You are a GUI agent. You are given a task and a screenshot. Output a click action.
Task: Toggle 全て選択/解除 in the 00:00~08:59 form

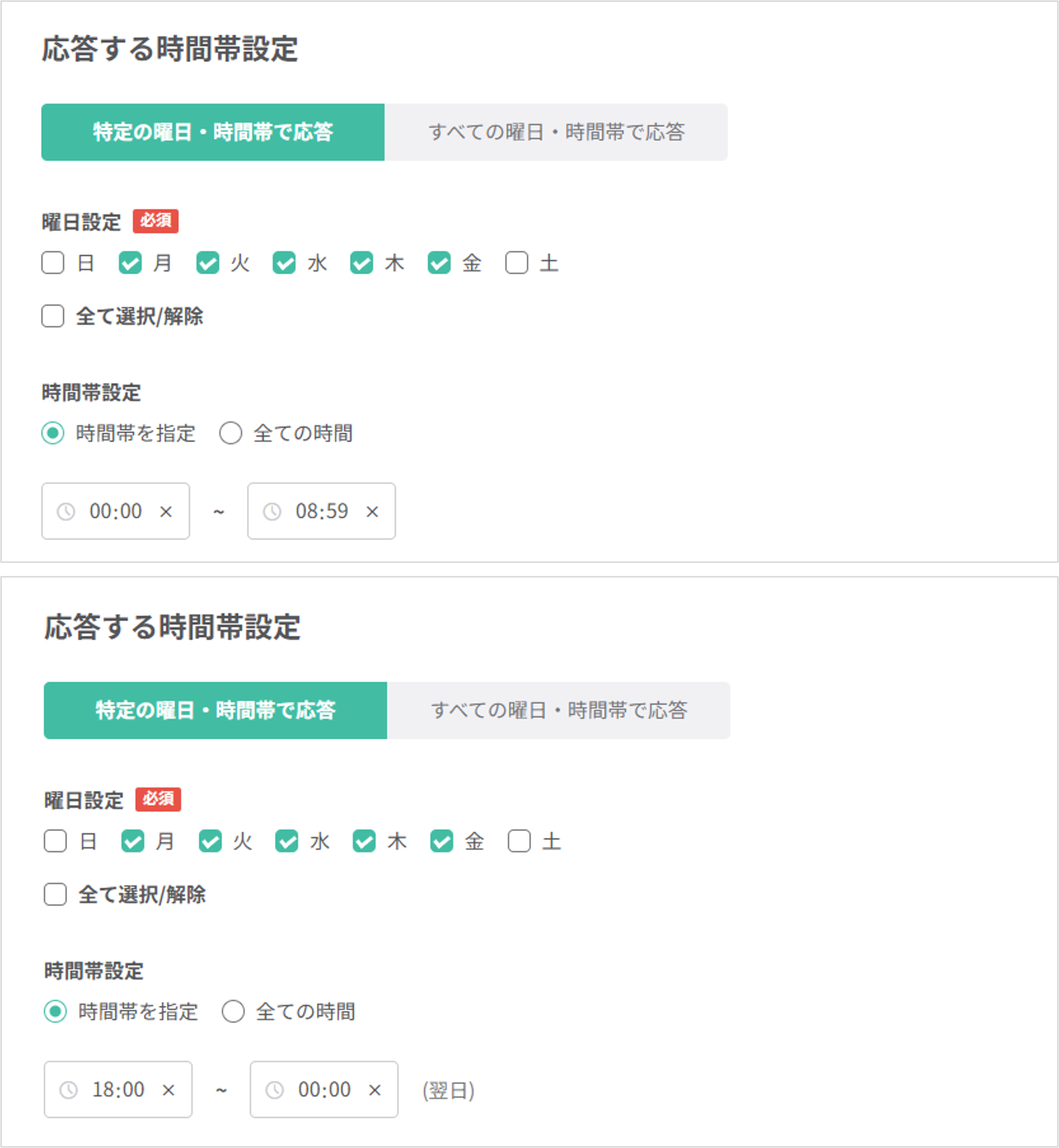pyautogui.click(x=53, y=316)
